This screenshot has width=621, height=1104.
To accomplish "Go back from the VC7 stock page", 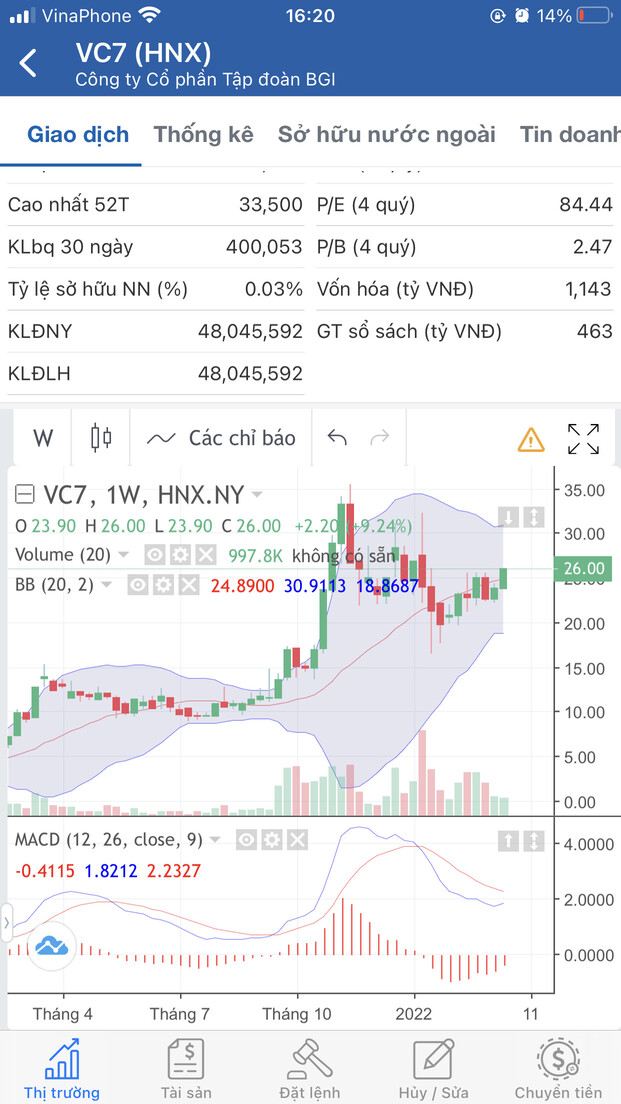I will click(x=28, y=64).
